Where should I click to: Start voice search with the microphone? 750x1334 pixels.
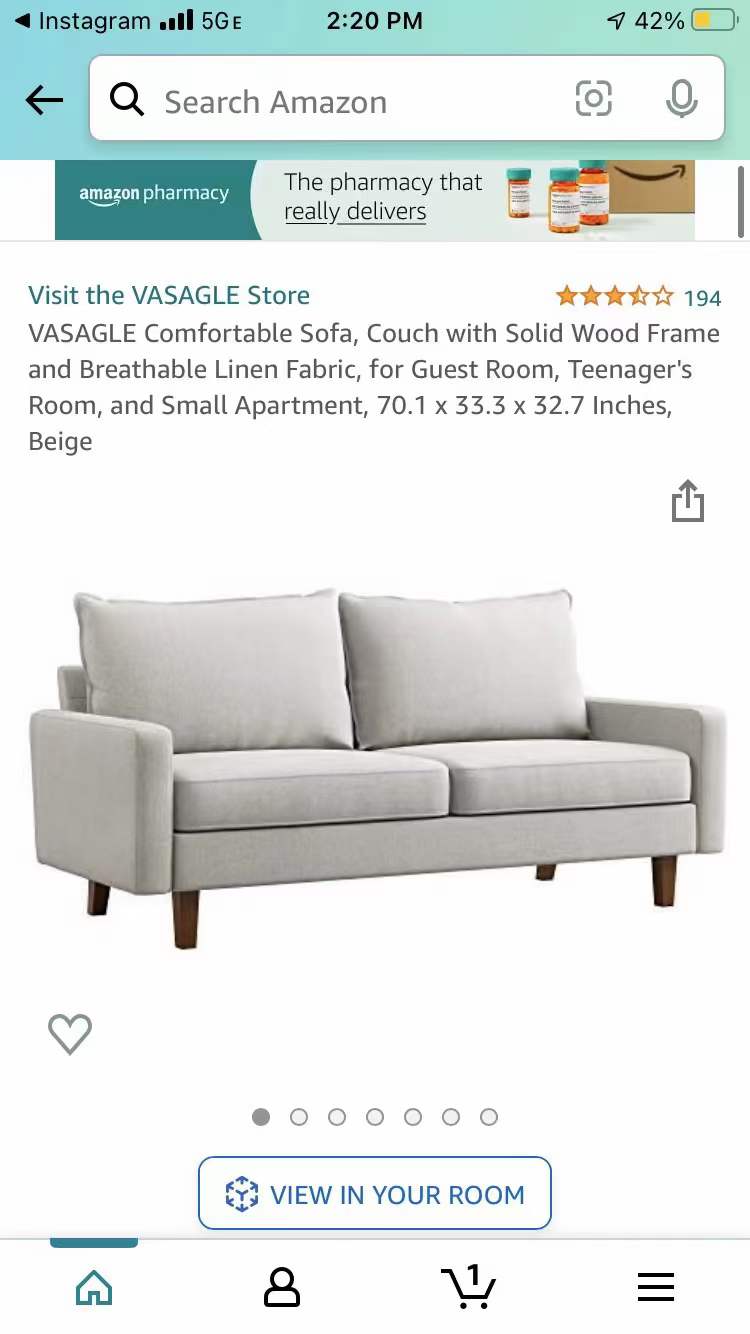681,99
